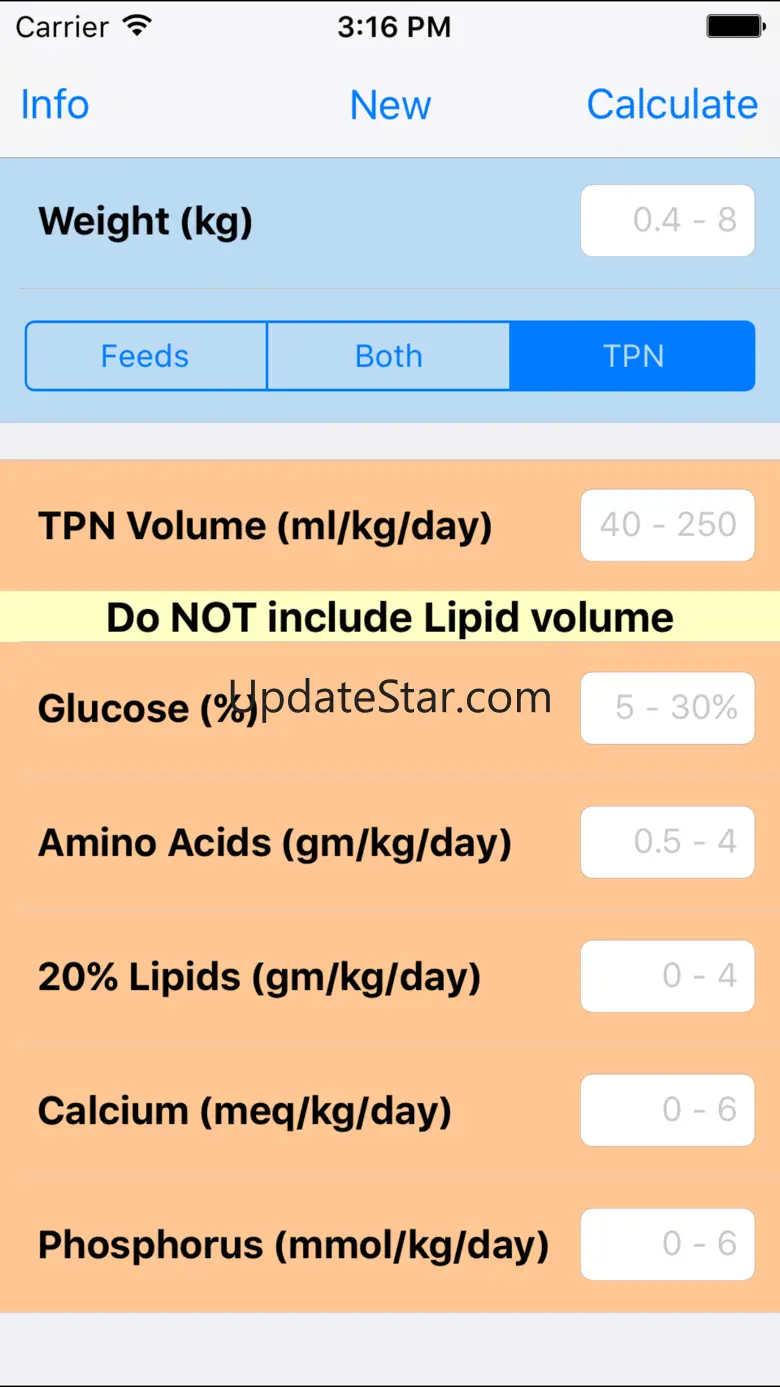Focus the TPN Volume input field
The width and height of the screenshot is (780, 1387).
coord(667,525)
